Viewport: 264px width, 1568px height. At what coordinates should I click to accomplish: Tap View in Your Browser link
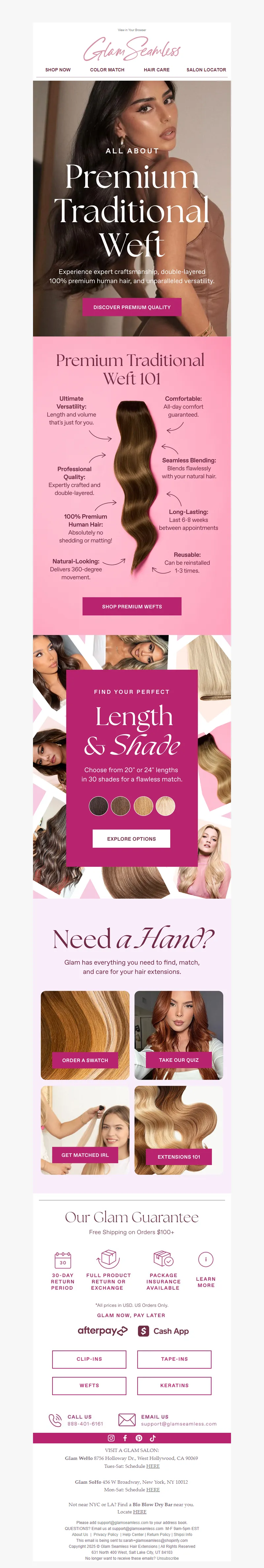[132, 30]
